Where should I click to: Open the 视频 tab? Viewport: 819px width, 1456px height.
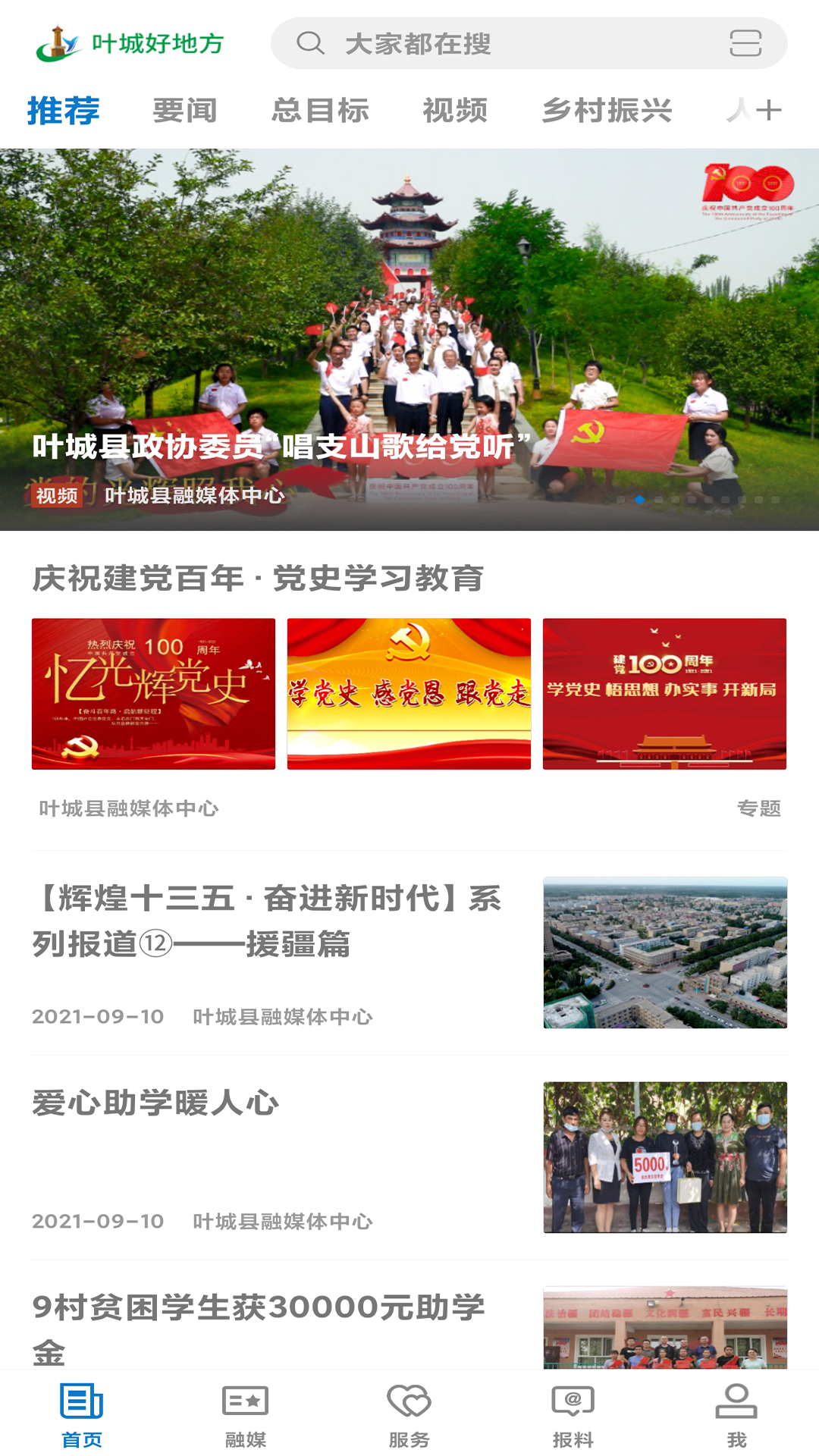click(x=455, y=111)
